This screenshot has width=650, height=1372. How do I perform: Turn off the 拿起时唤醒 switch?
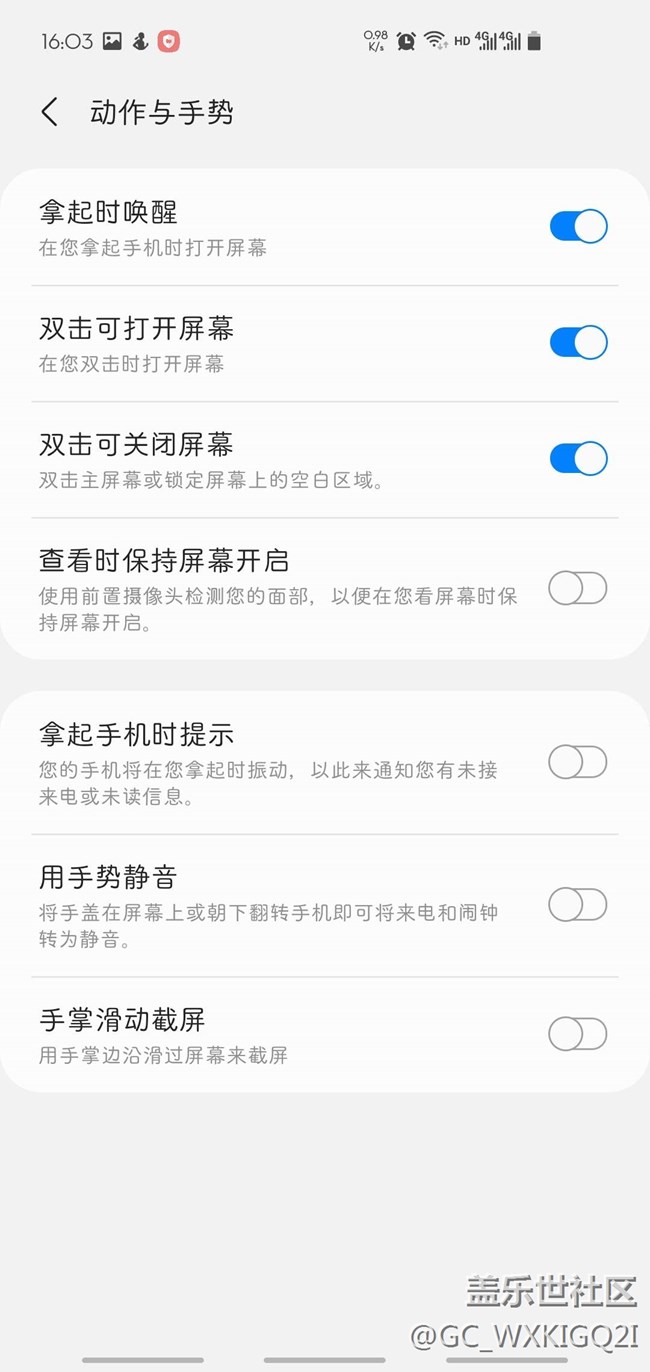(x=578, y=227)
